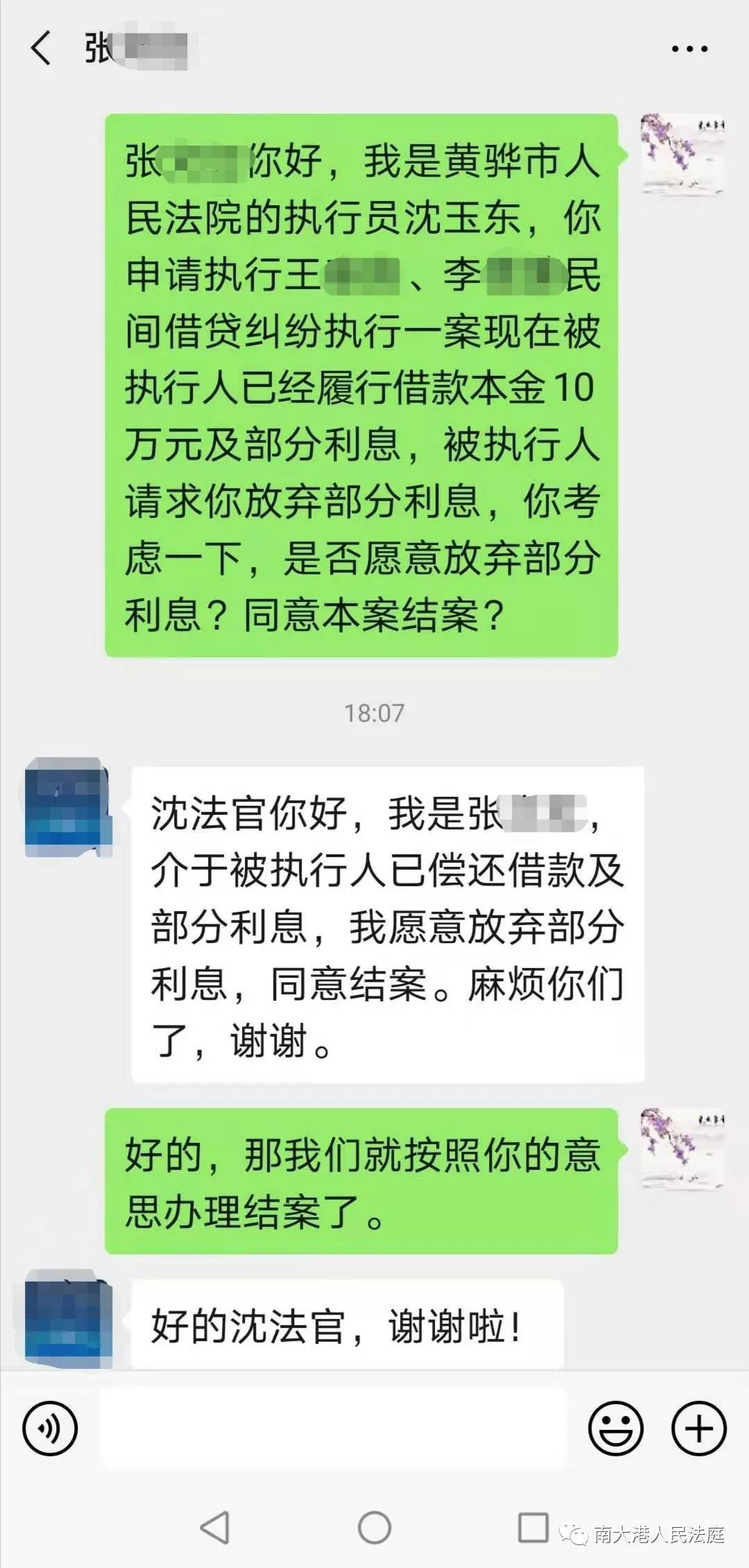Open the chat overflow menu
Viewport: 749px width, 1568px height.
[x=689, y=49]
